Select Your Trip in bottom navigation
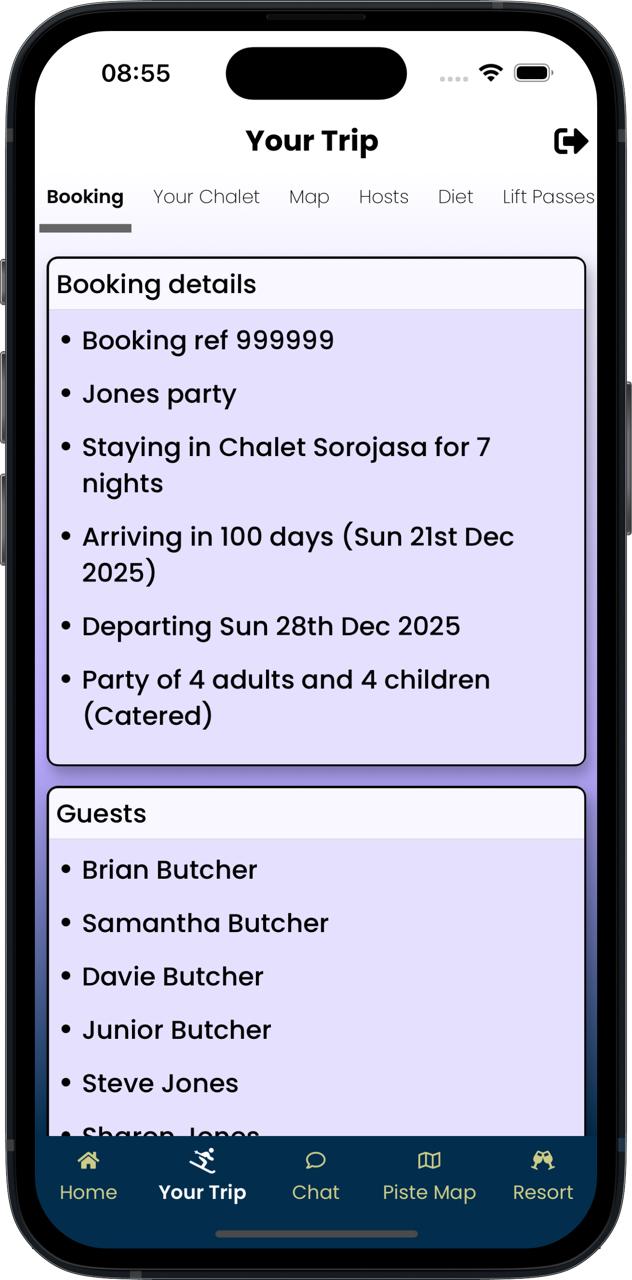This screenshot has width=632, height=1280. point(202,1176)
